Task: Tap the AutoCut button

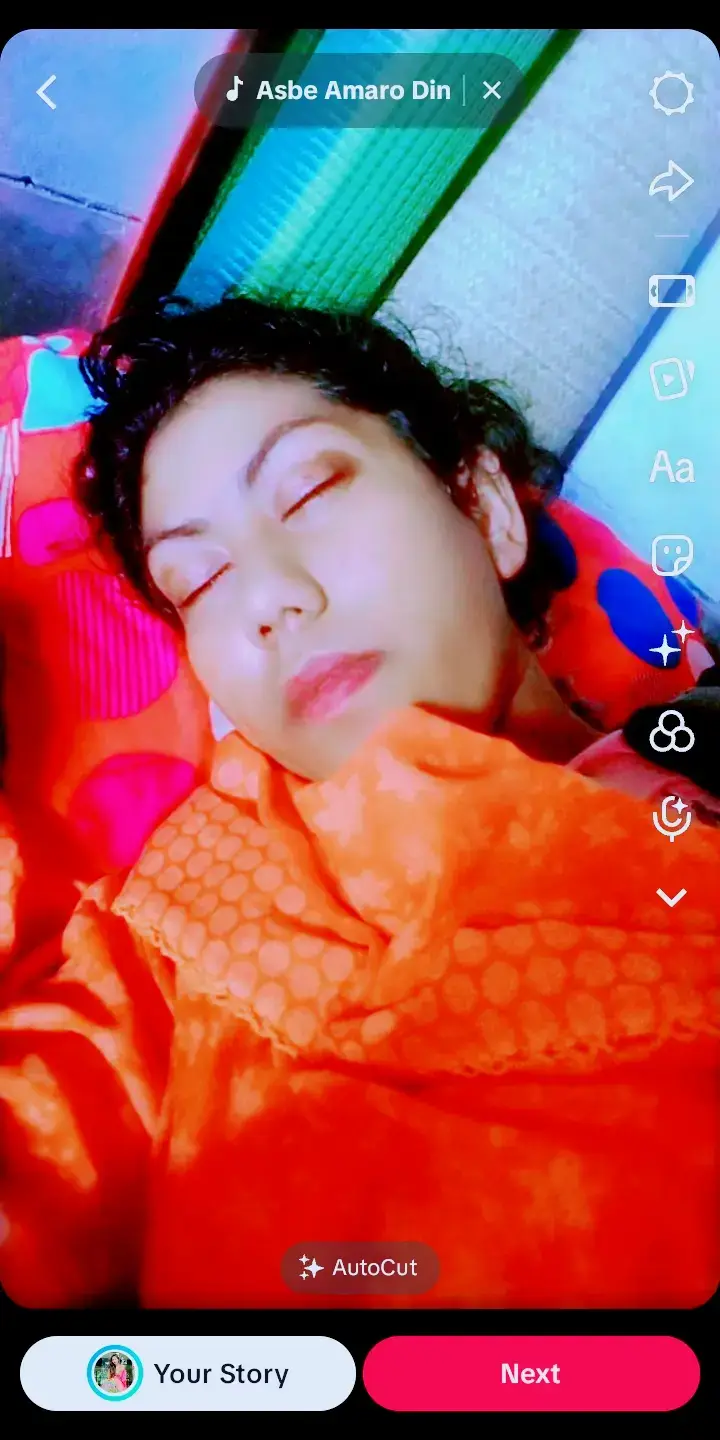Action: (x=359, y=1268)
